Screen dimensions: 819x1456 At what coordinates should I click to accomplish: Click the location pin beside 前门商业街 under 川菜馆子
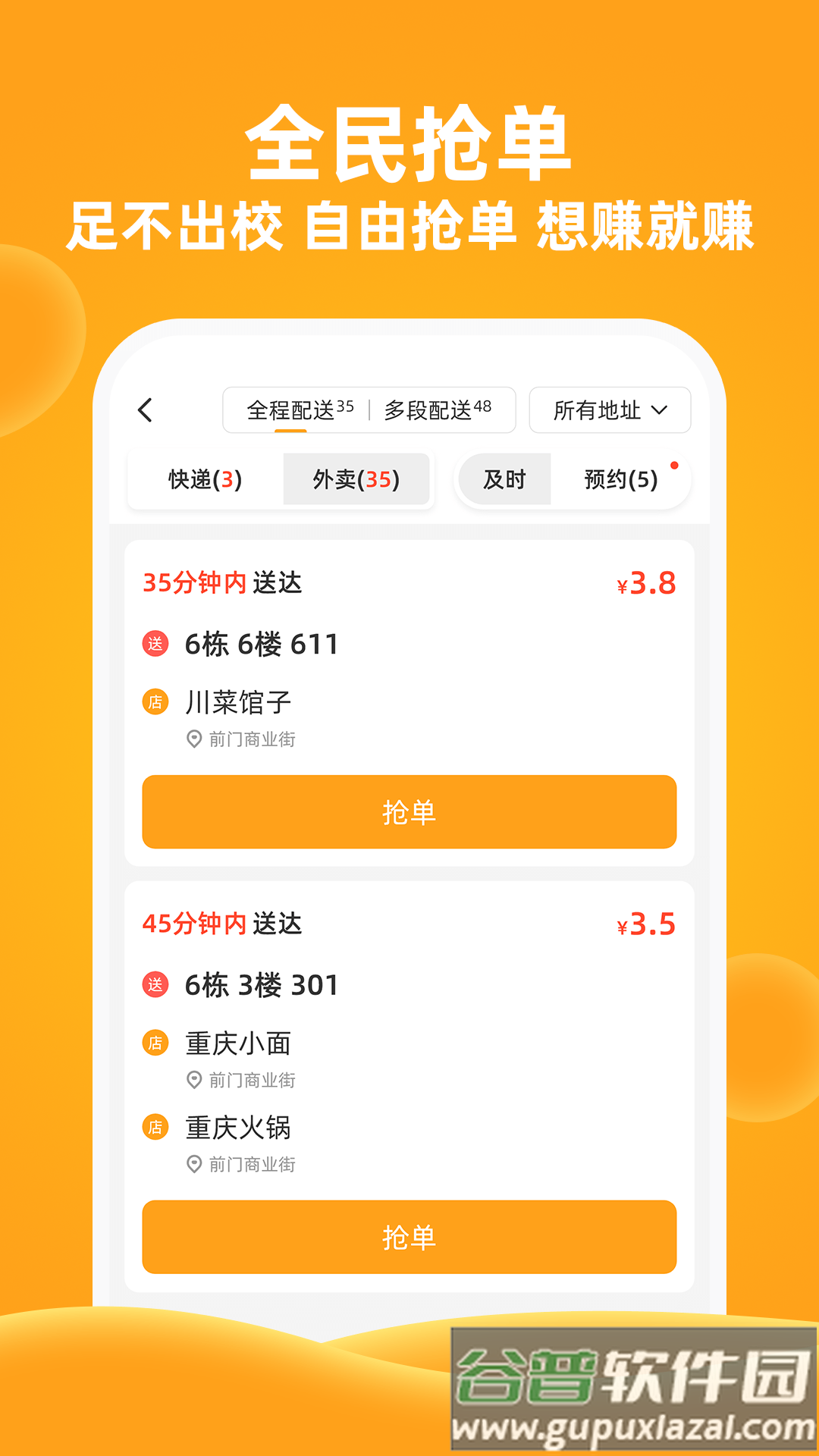coord(193,737)
